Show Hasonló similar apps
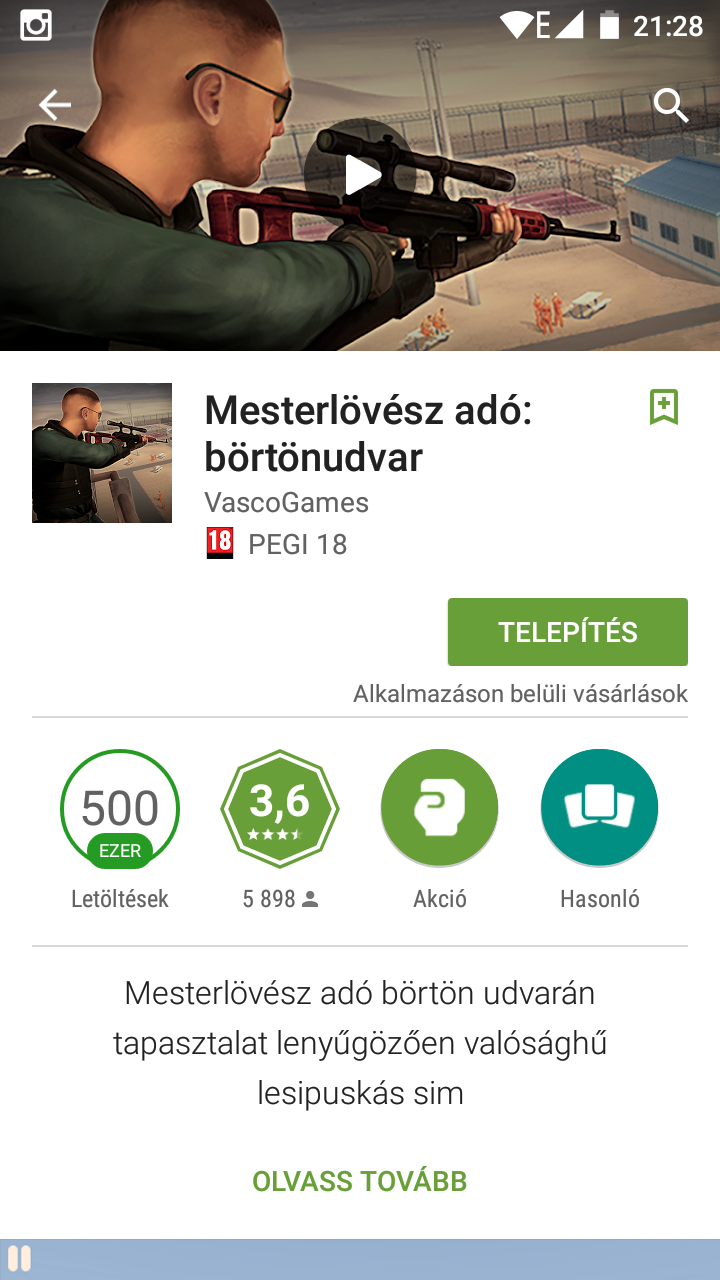This screenshot has height=1280, width=720. (x=600, y=808)
